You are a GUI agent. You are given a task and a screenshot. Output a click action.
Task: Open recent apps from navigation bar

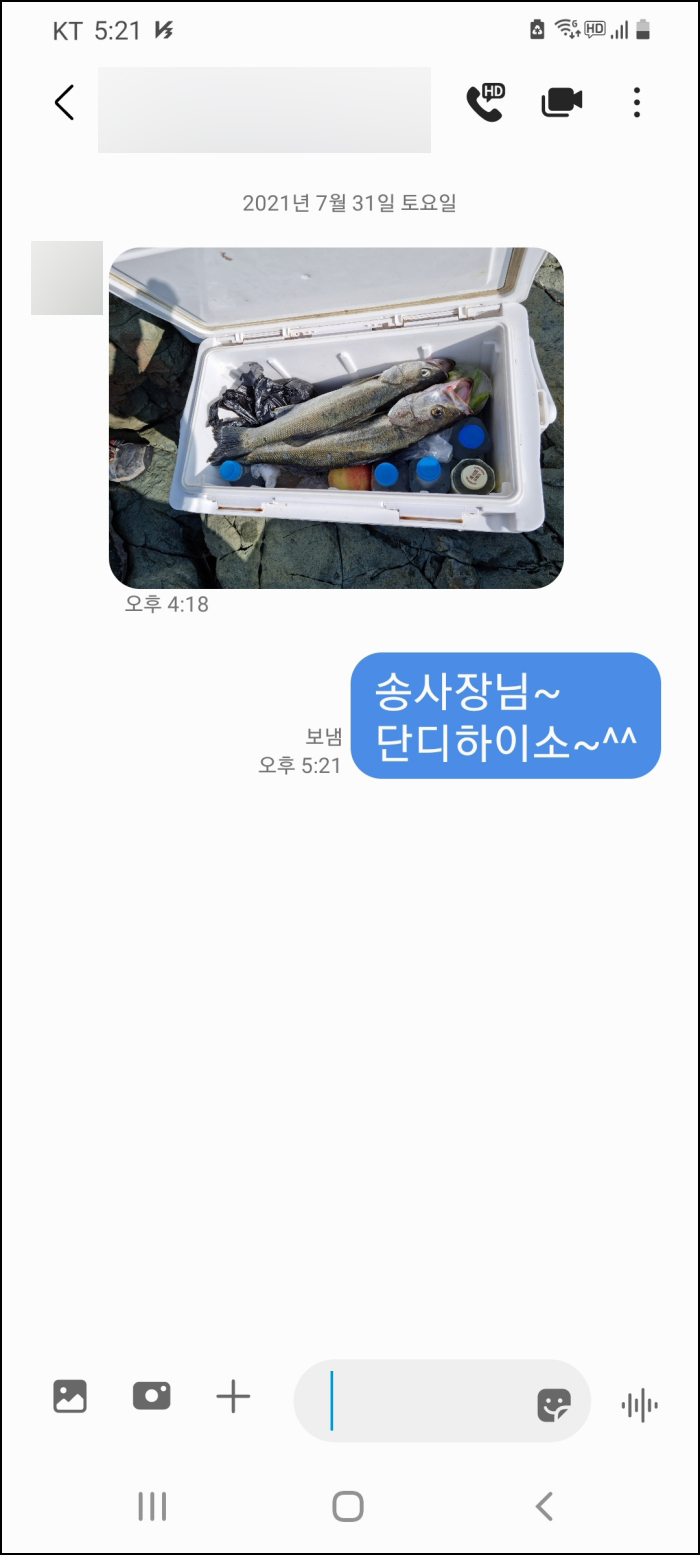pyautogui.click(x=152, y=1506)
